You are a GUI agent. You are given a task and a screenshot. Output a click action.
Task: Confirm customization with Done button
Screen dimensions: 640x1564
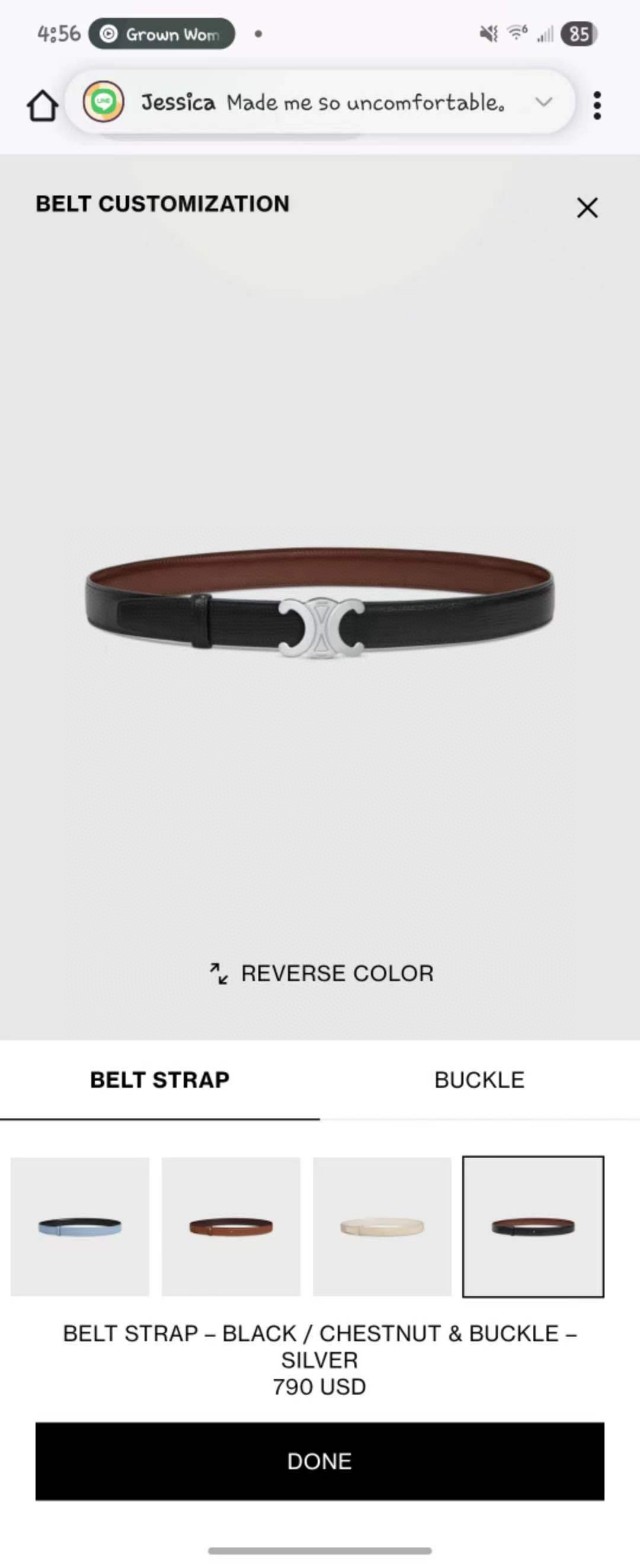point(320,1461)
